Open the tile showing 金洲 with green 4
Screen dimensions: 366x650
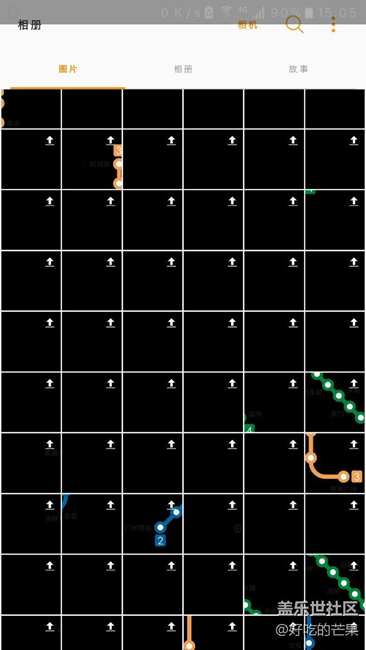click(x=274, y=402)
